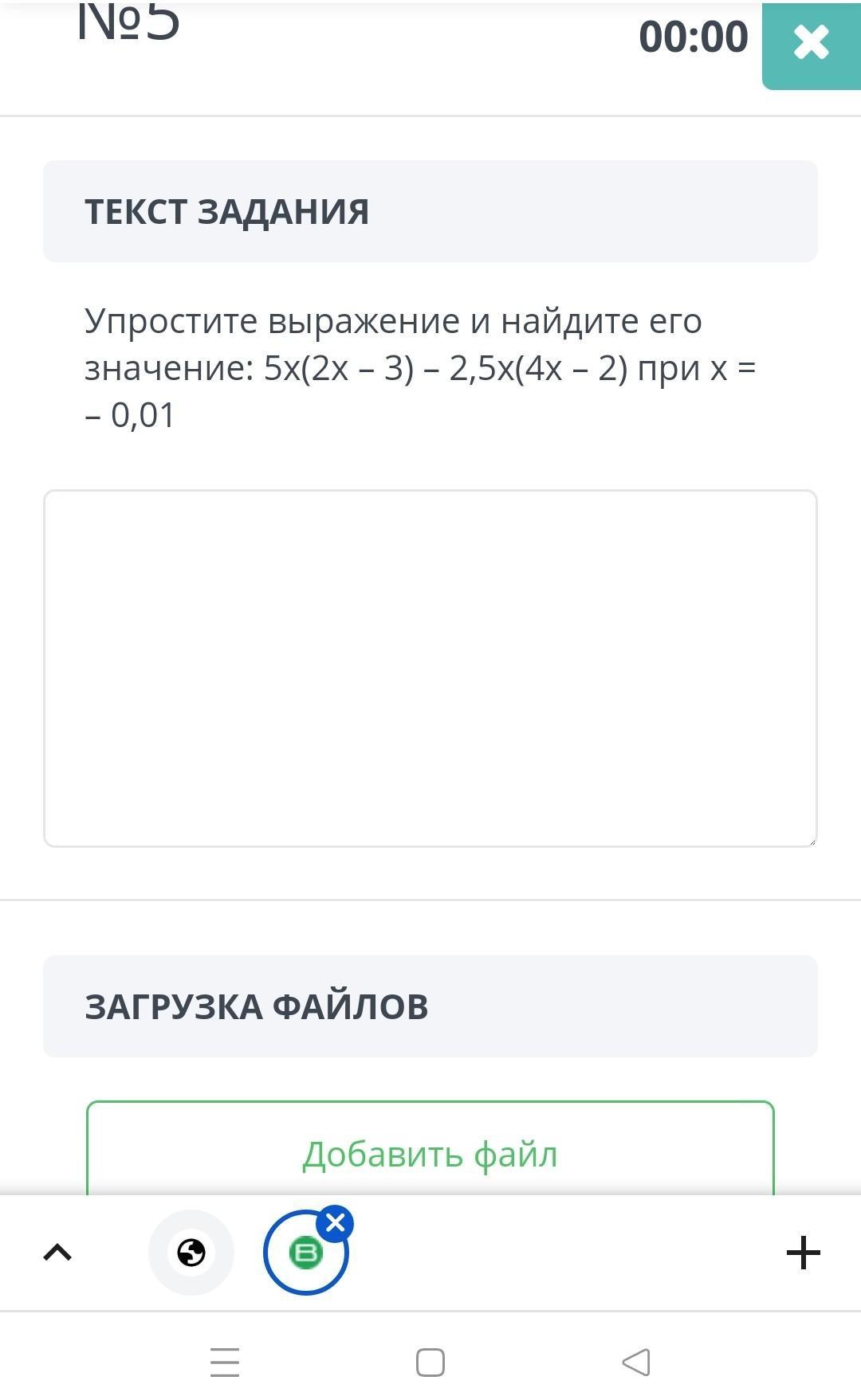
Task: Expand the browser toolbar with the up chevron
Action: coord(57,1253)
